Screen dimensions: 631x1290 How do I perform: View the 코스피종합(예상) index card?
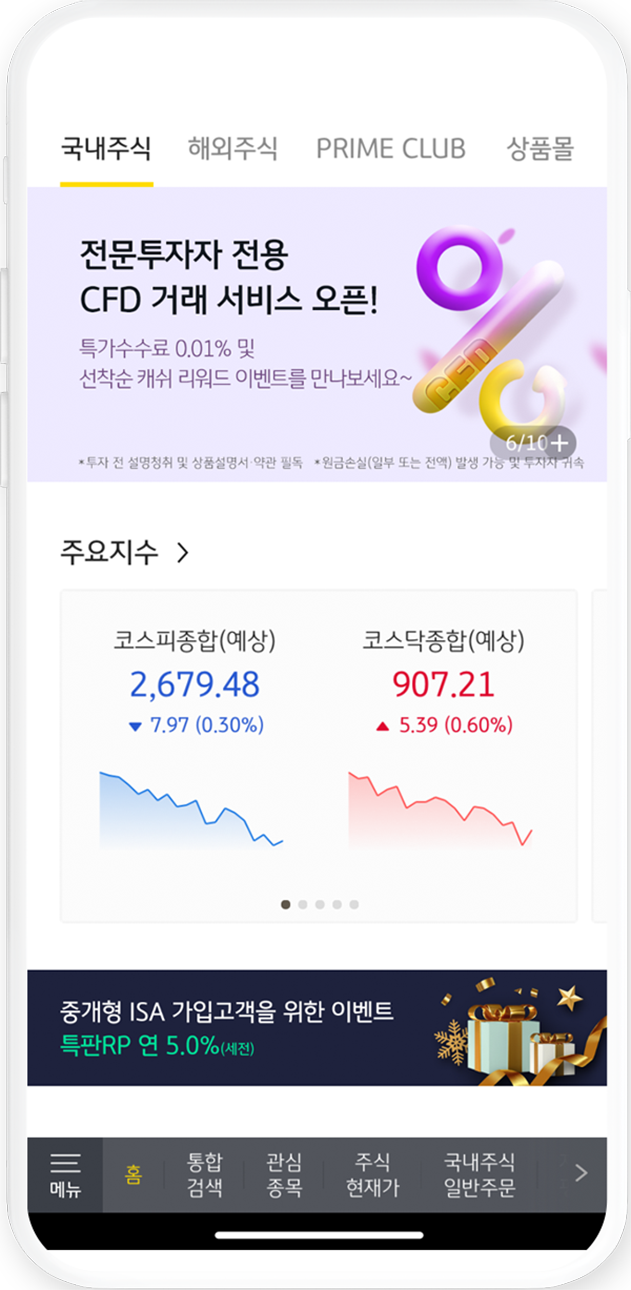(194, 740)
